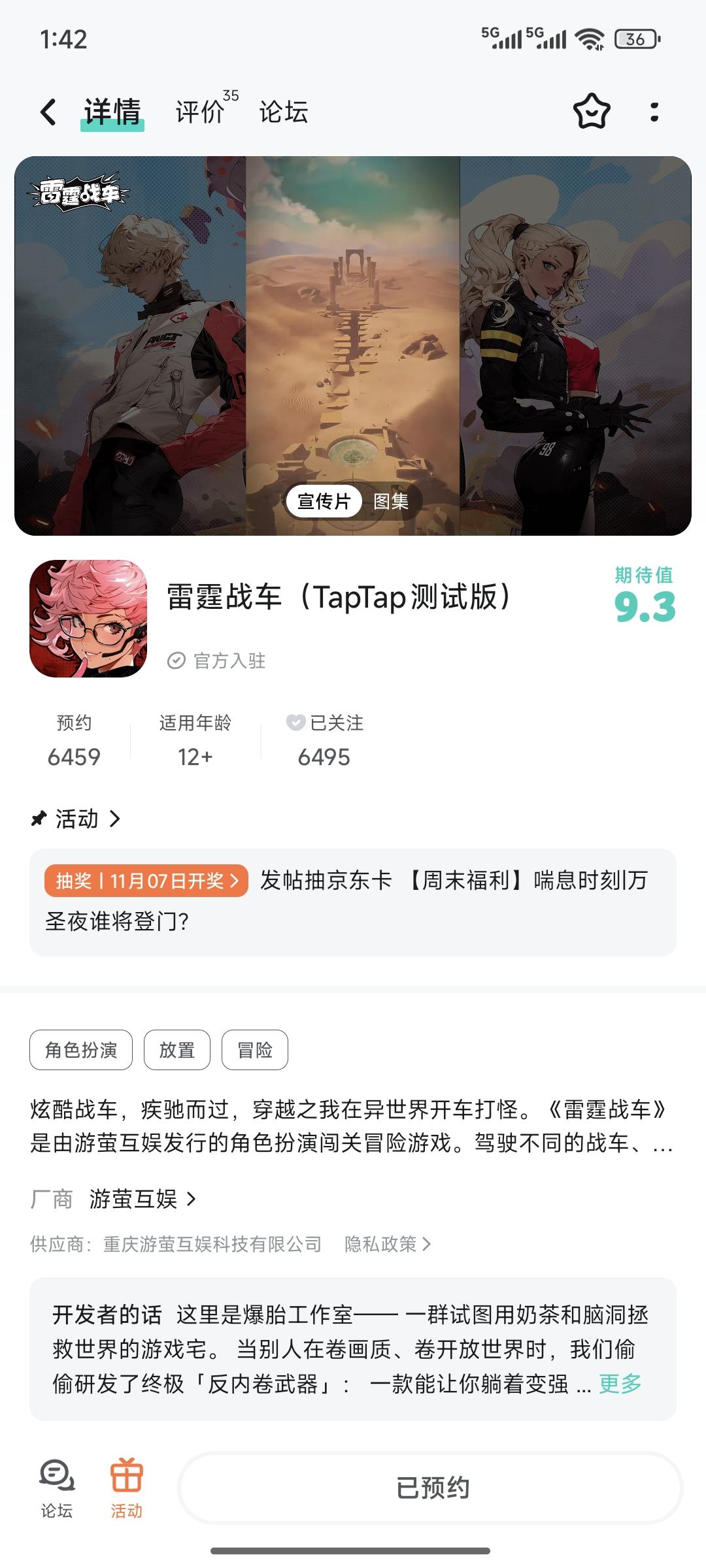Tap the 活动 gift icon in bottom bar

[126, 1480]
